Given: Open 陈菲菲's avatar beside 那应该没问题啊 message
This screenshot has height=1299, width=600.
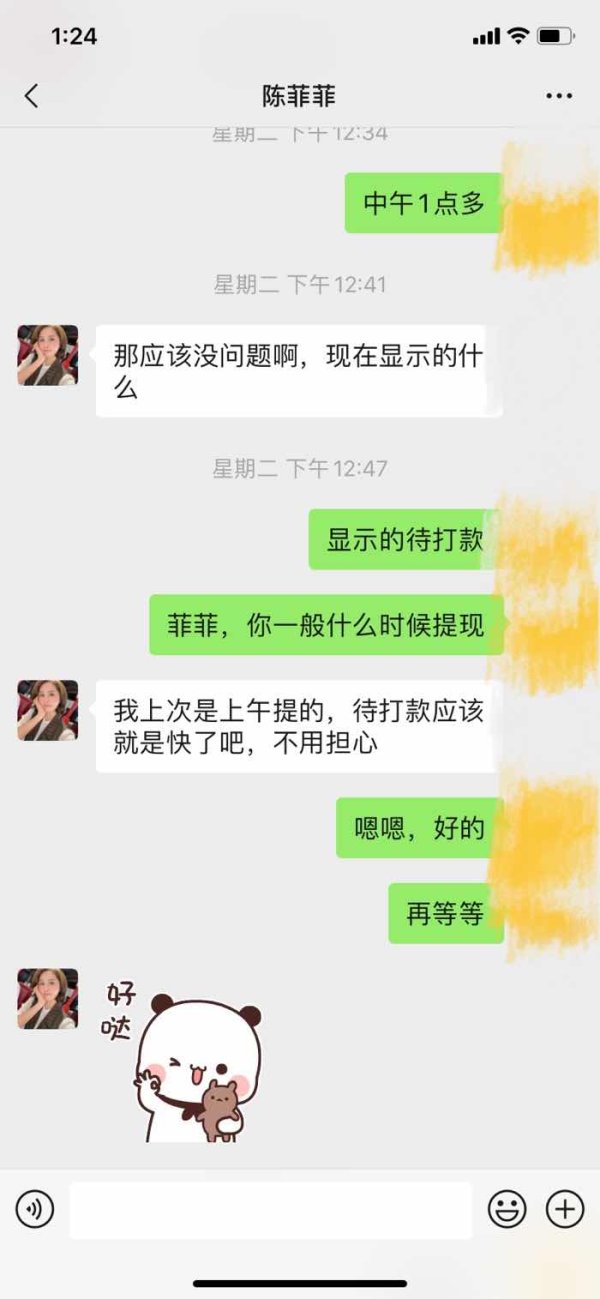Looking at the screenshot, I should click(47, 355).
